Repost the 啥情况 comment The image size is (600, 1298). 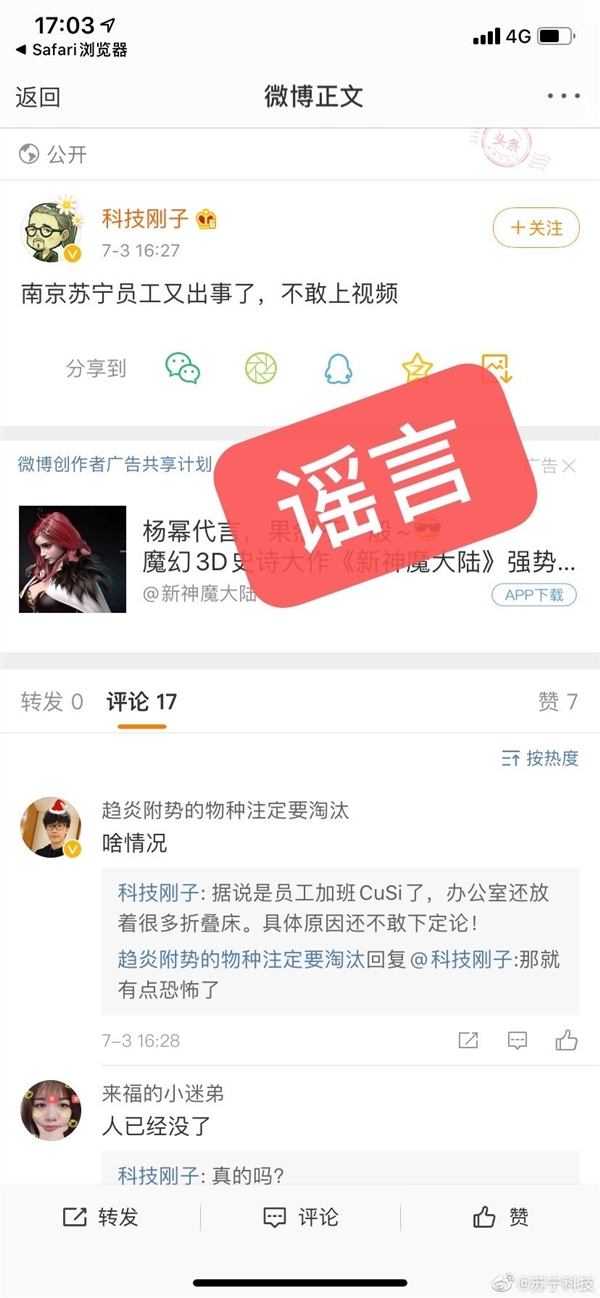click(467, 1041)
